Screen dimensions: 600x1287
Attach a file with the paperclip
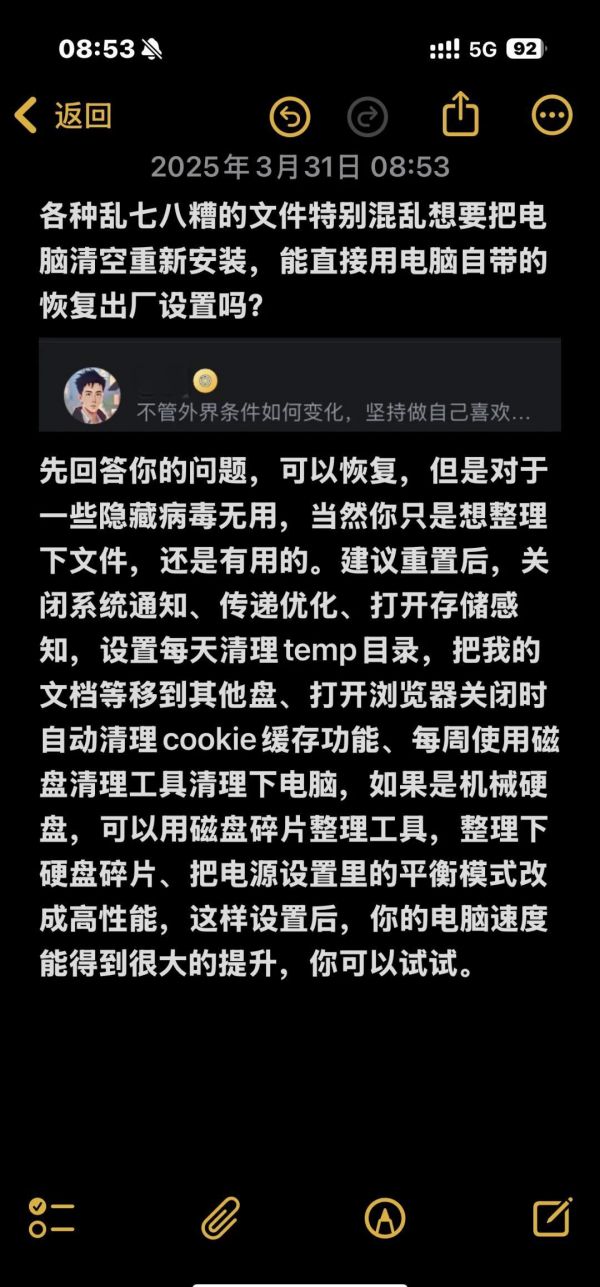click(220, 1218)
